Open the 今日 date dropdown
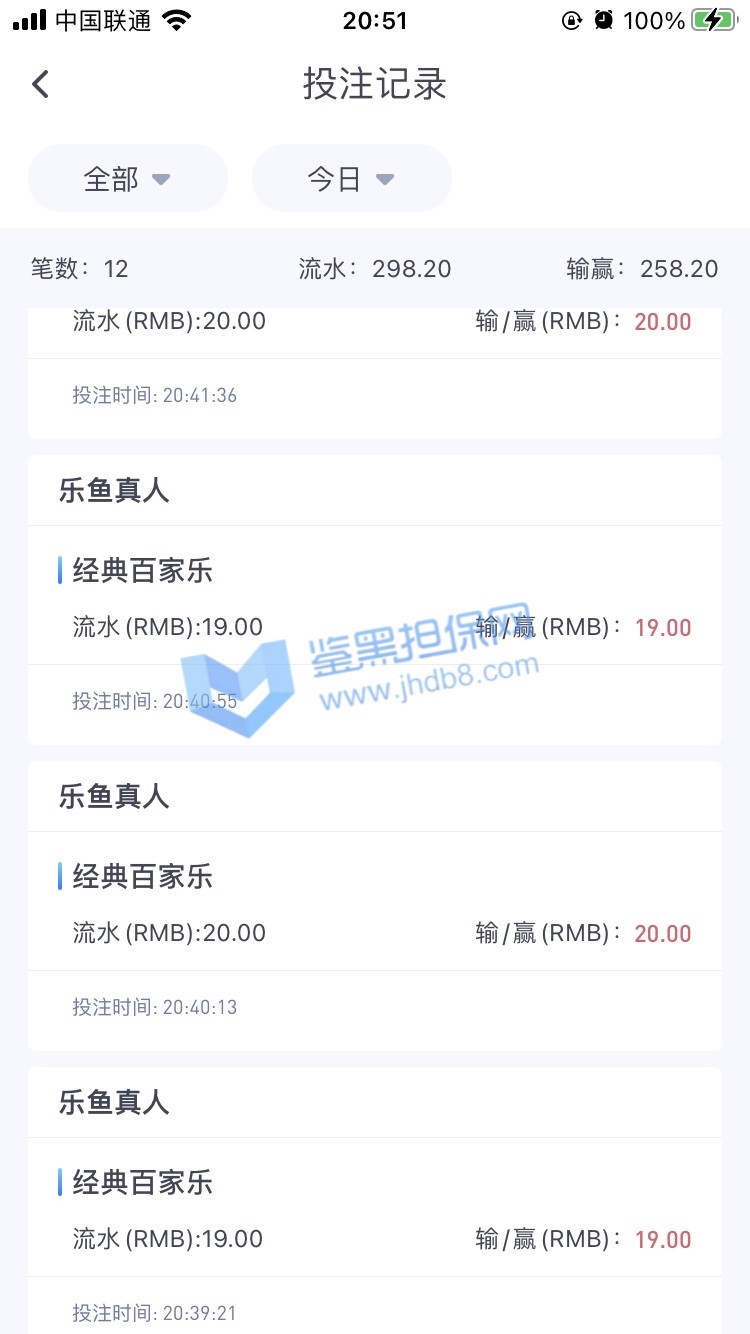Screen dimensions: 750x1334 [351, 179]
